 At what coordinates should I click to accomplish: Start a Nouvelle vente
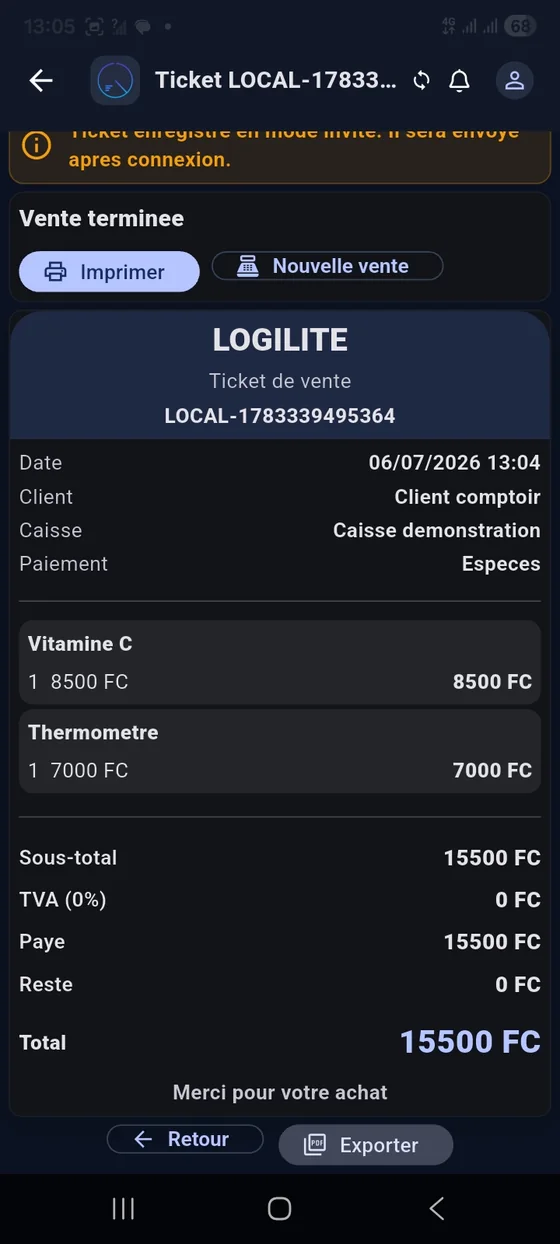[327, 266]
